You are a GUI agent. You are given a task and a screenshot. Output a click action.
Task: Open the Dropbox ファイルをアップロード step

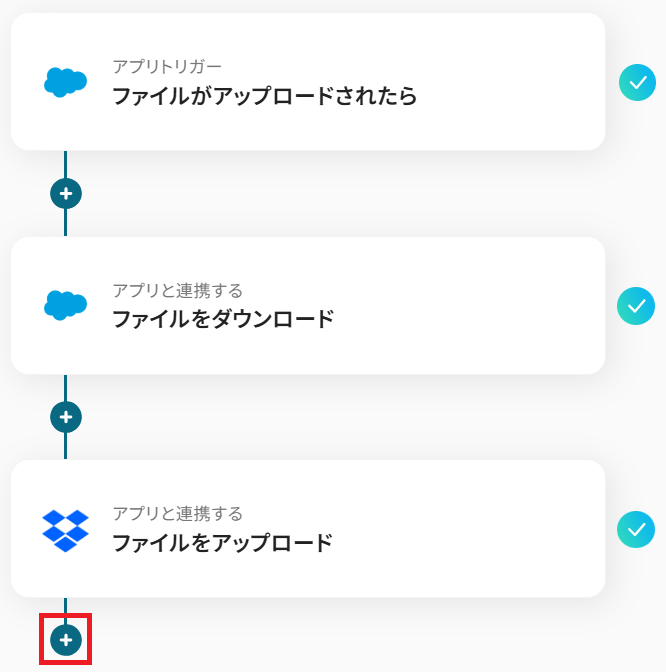tap(308, 529)
